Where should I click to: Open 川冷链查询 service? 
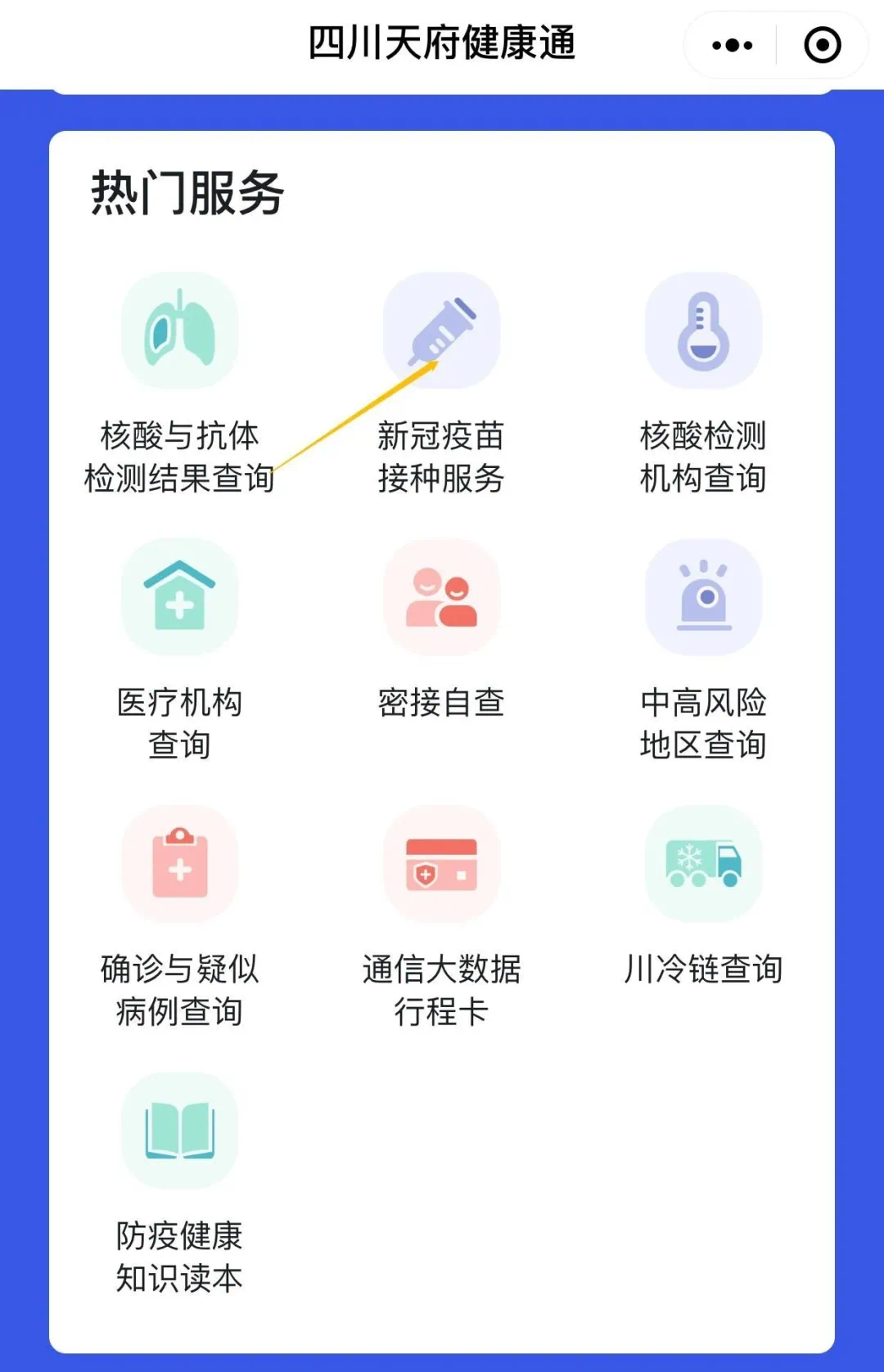[703, 864]
